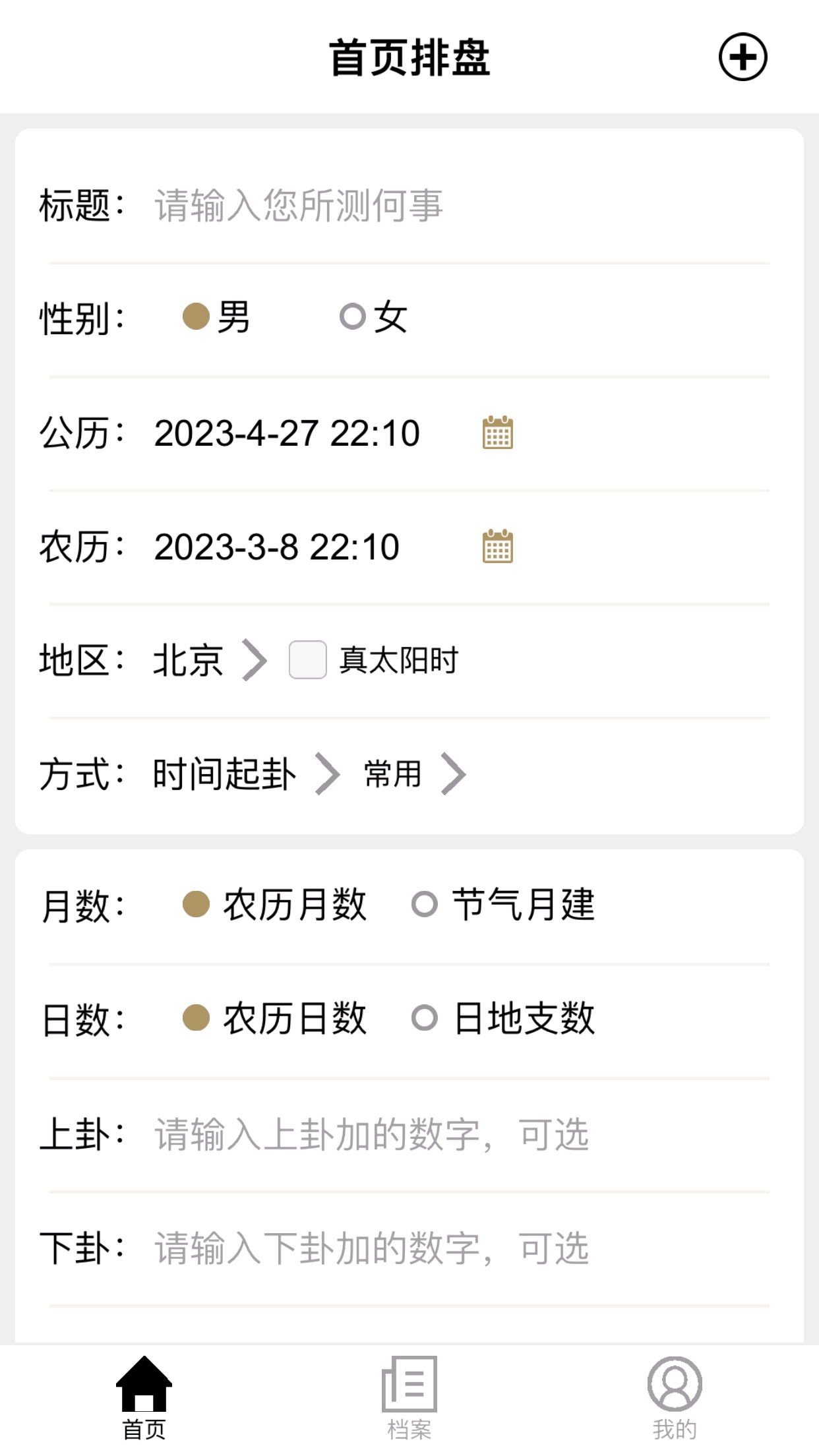Image resolution: width=819 pixels, height=1456 pixels.
Task: Select 女 as gender
Action: [x=373, y=317]
